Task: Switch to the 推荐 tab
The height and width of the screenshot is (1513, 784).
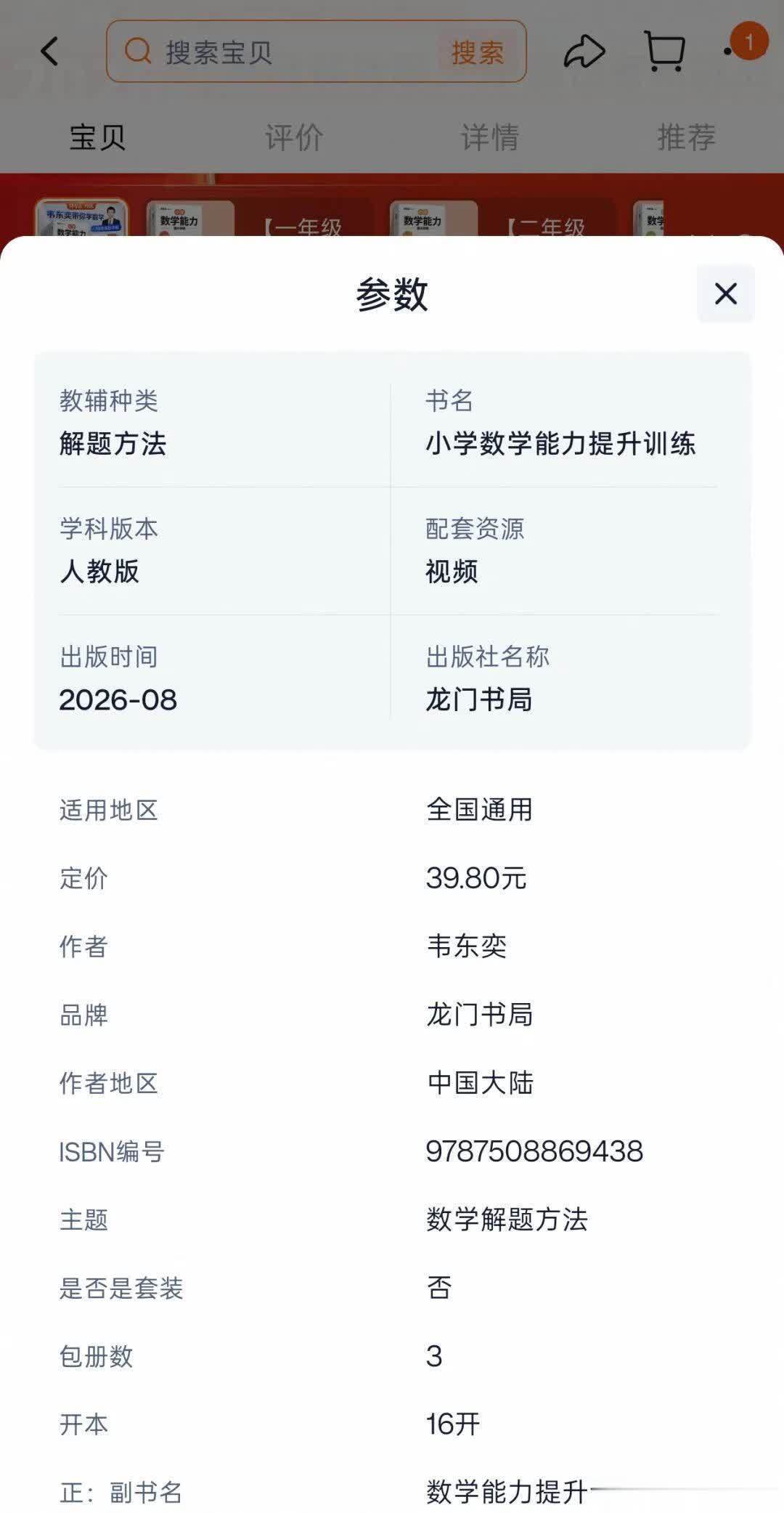Action: click(x=686, y=137)
